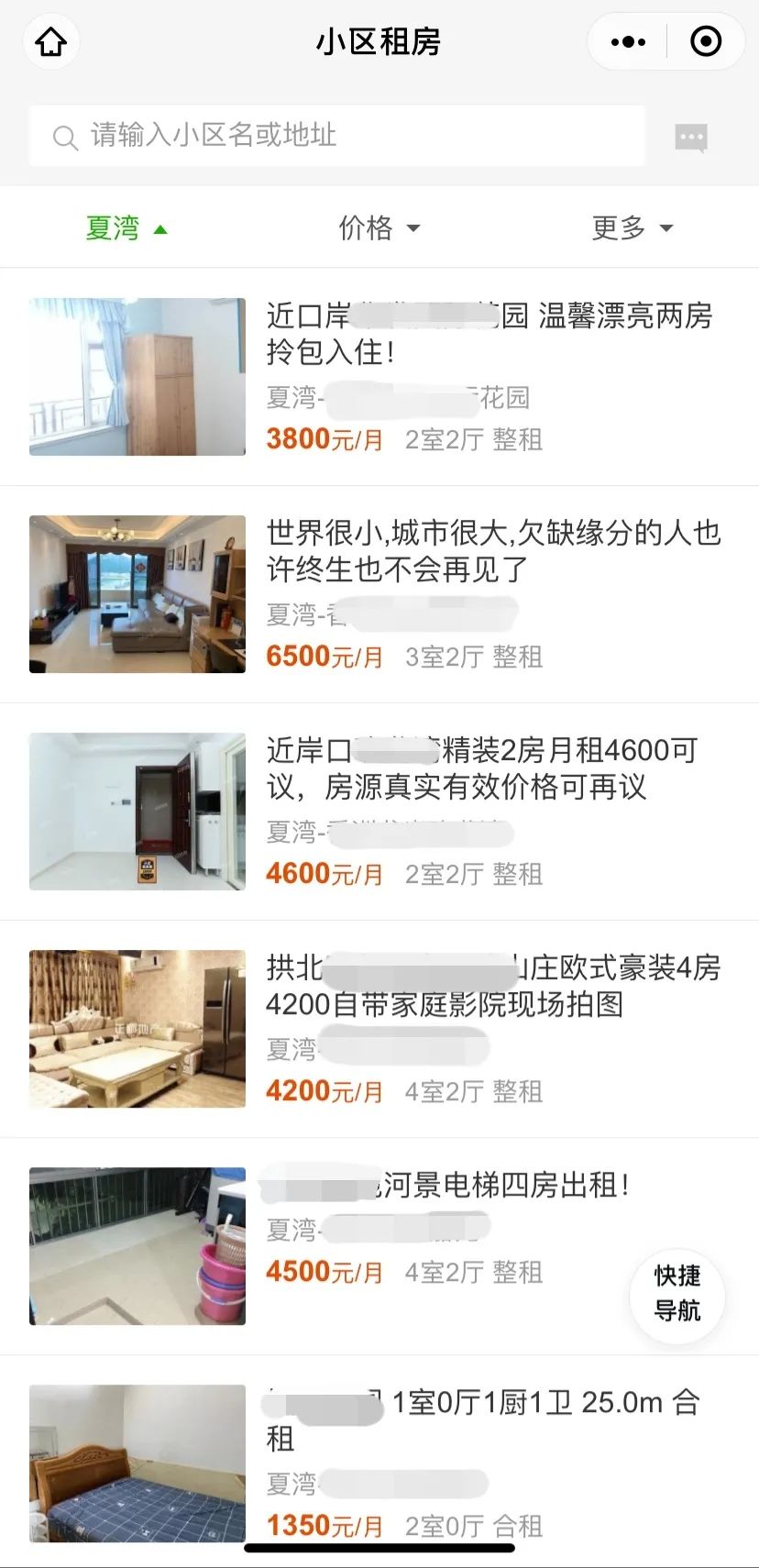Open the message icon beside the search bar

click(690, 138)
